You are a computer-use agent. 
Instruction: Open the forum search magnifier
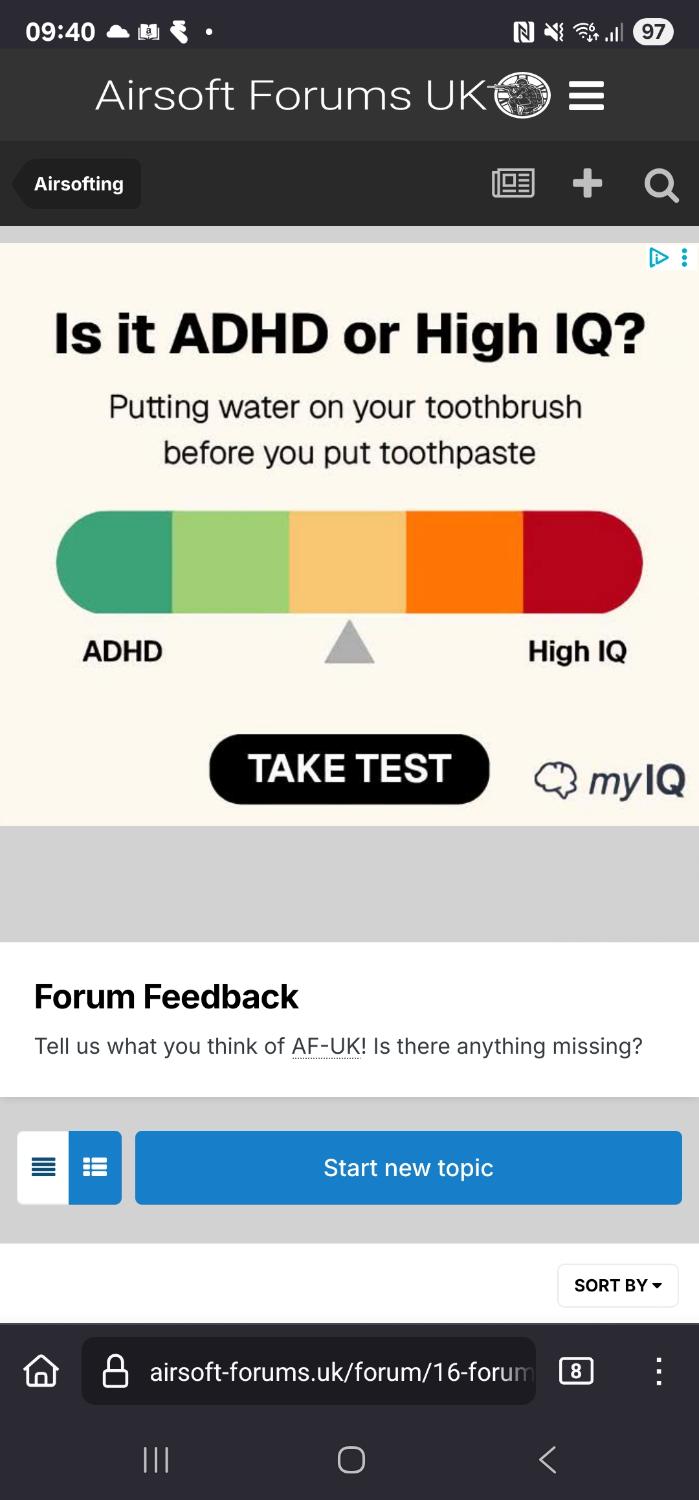[661, 184]
